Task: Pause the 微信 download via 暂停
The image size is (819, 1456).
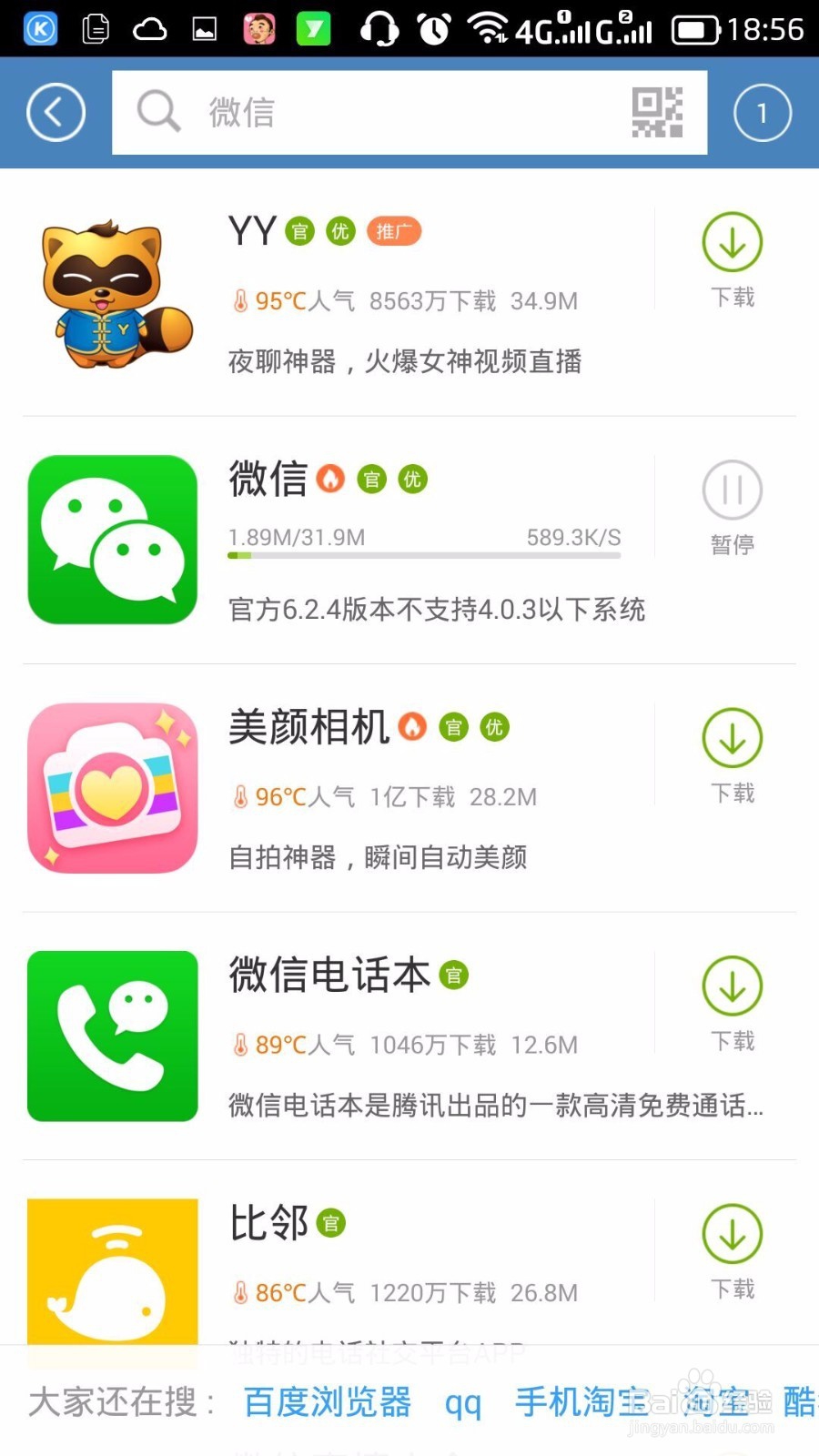Action: pos(733,506)
